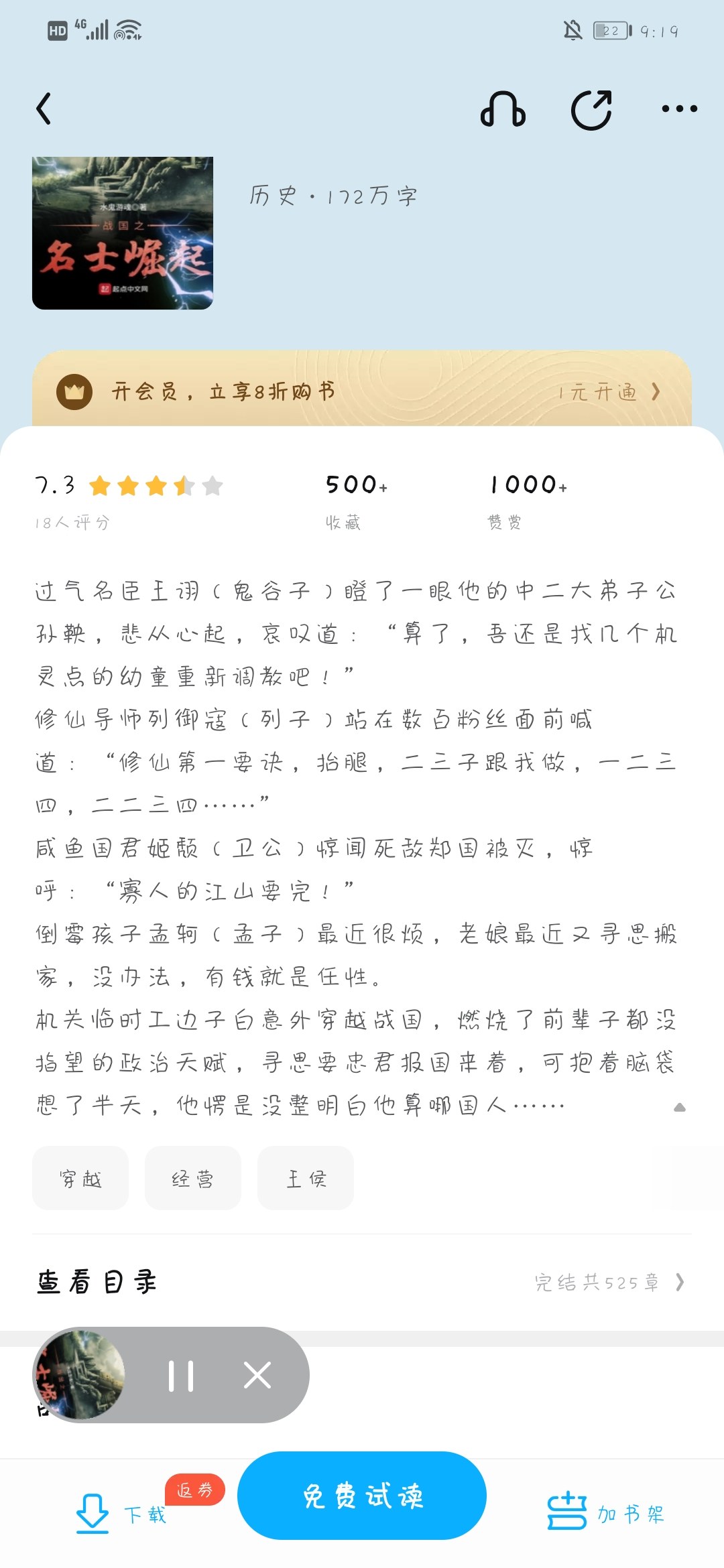Add the book with 加书架

pyautogui.click(x=606, y=1513)
